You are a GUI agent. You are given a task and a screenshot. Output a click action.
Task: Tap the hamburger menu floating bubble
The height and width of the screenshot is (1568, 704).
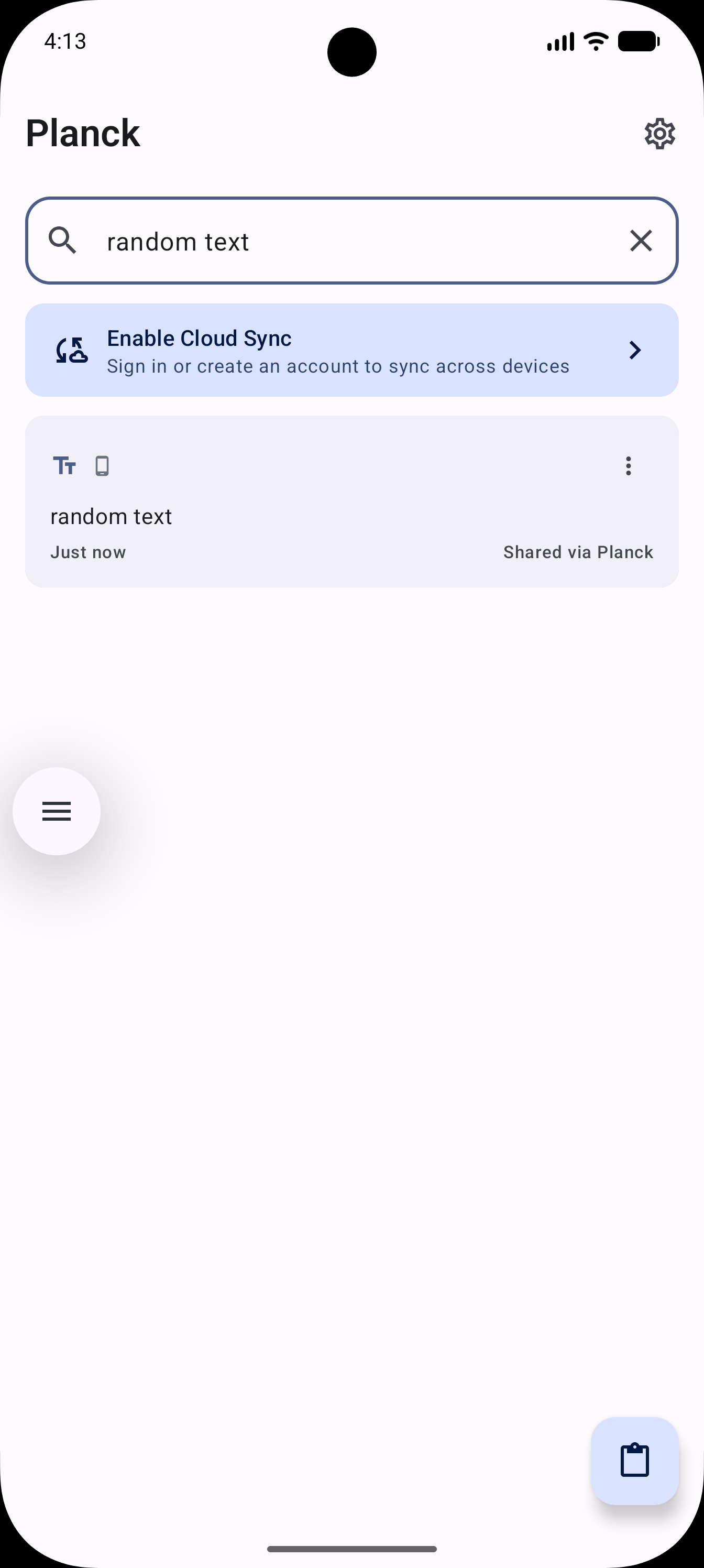click(x=56, y=811)
